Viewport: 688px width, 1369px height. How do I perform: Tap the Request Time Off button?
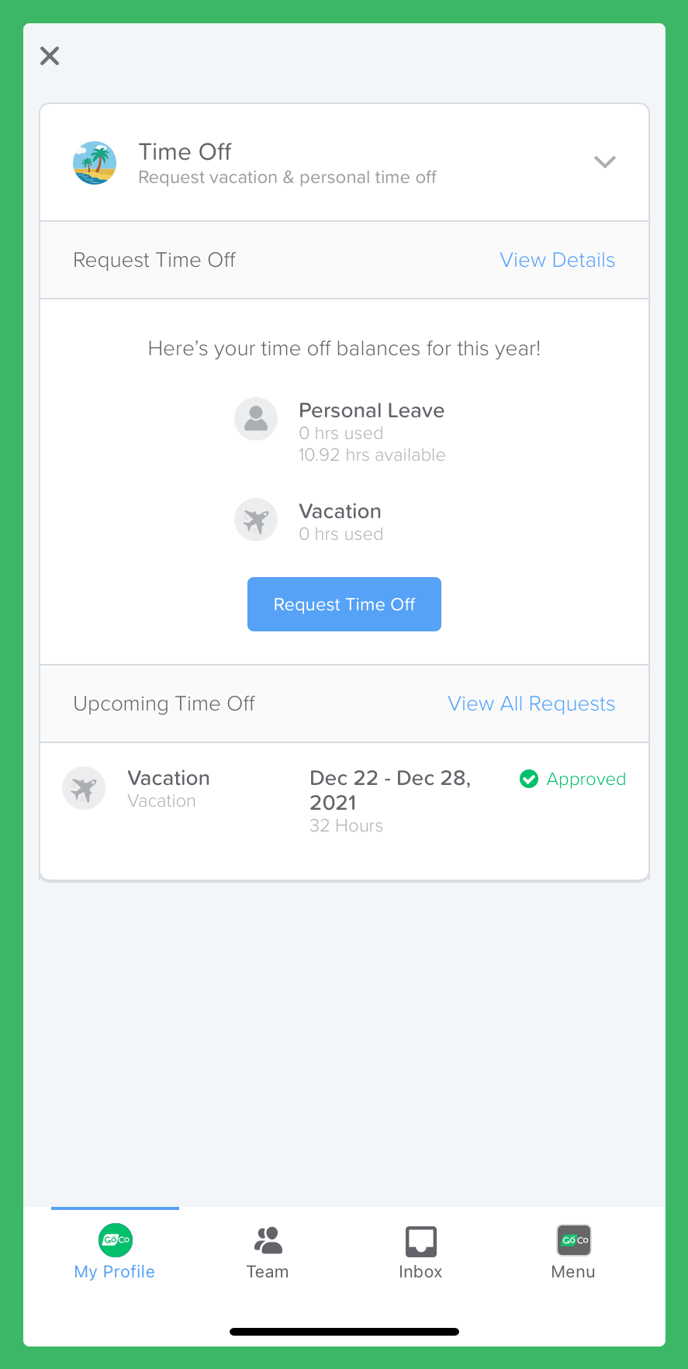(344, 604)
